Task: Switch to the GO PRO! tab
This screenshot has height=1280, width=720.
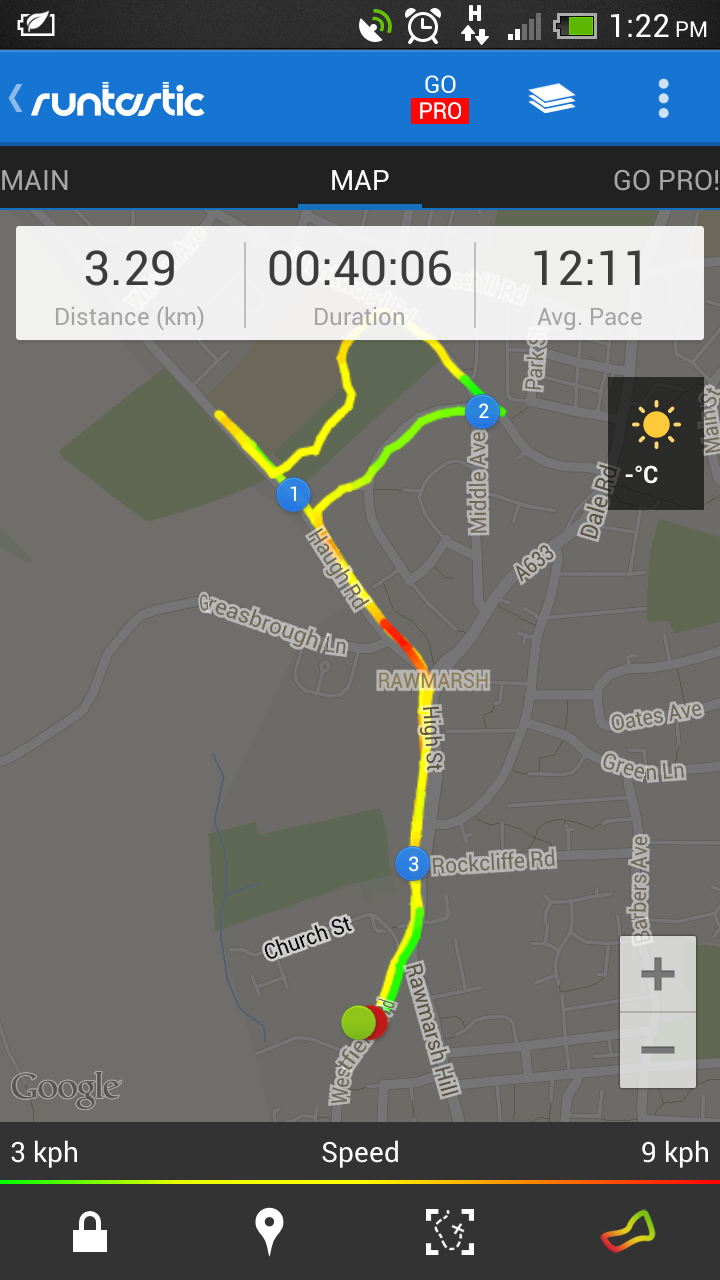Action: coord(665,180)
